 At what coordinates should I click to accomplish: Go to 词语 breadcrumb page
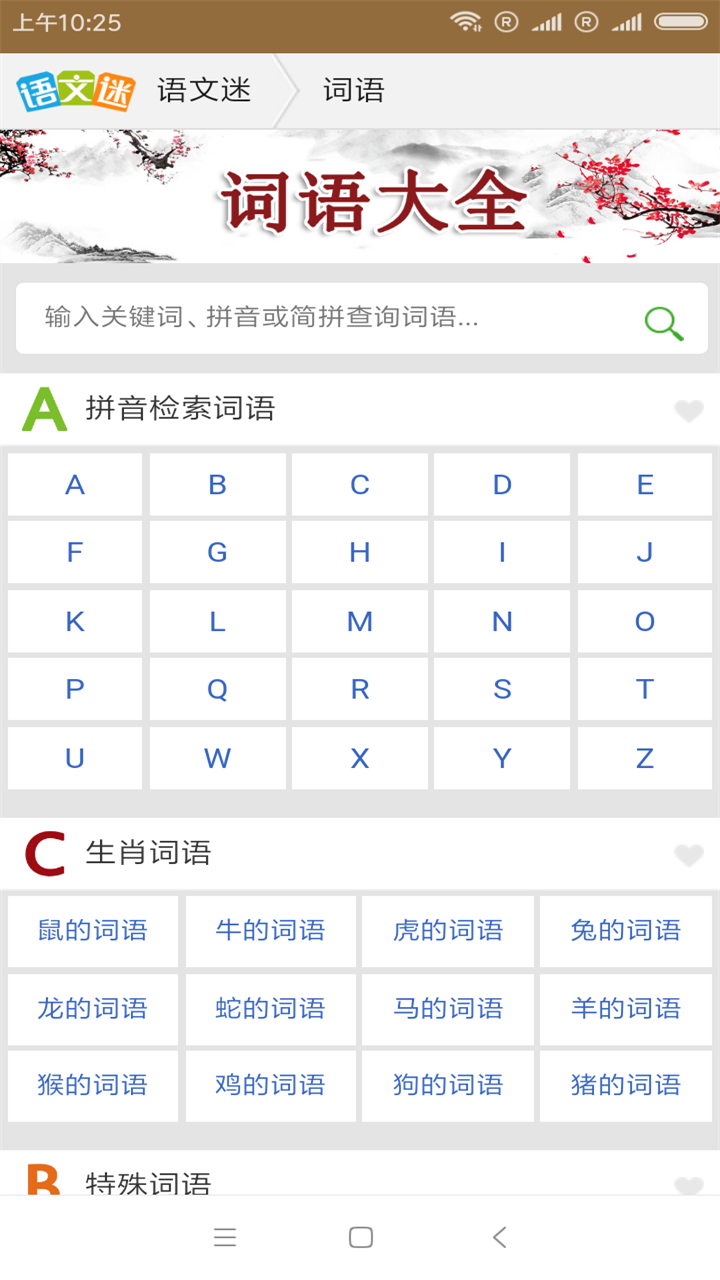click(x=354, y=90)
